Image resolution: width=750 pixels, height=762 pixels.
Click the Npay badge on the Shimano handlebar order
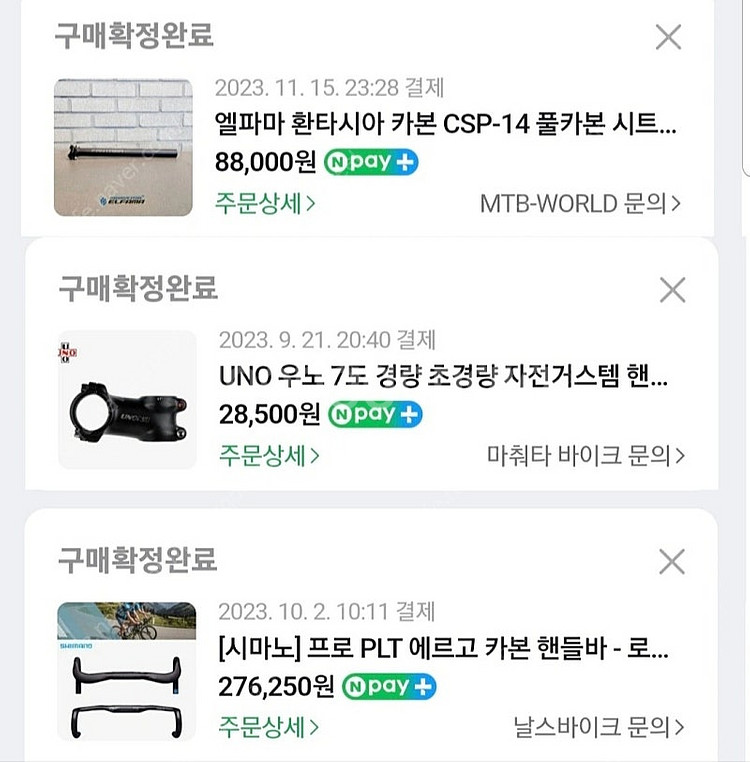click(386, 687)
